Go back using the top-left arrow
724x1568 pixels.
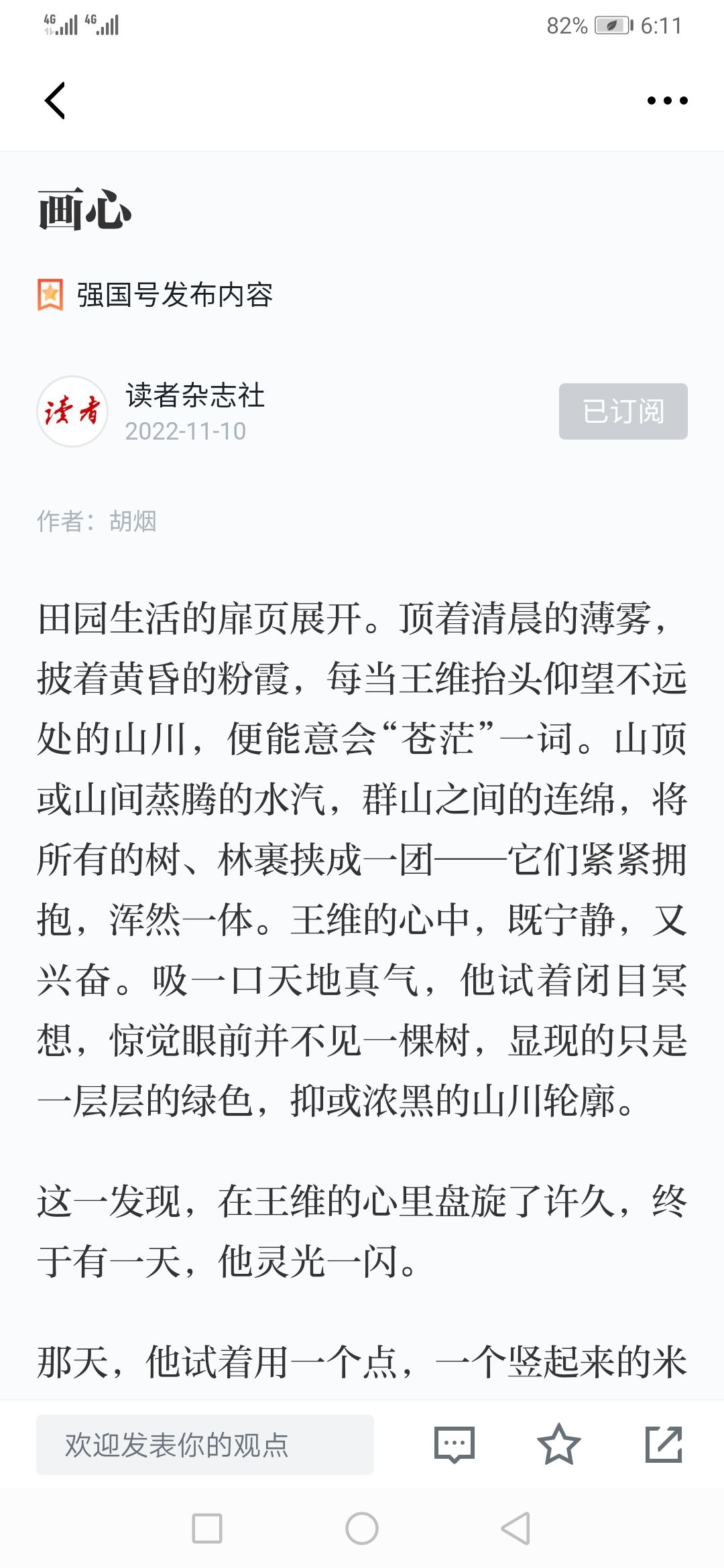click(55, 101)
